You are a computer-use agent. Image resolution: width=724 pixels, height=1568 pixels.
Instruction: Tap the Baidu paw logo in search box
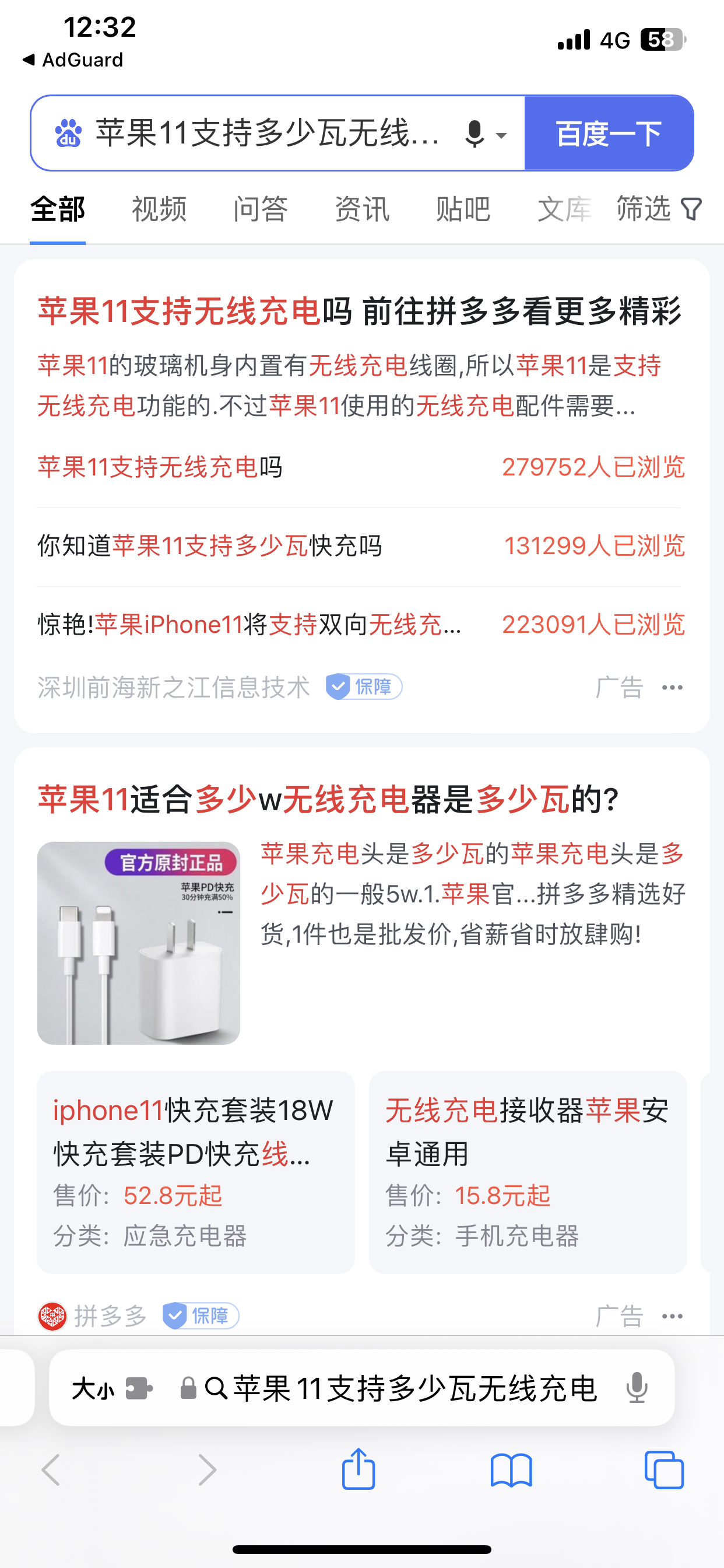click(x=69, y=134)
